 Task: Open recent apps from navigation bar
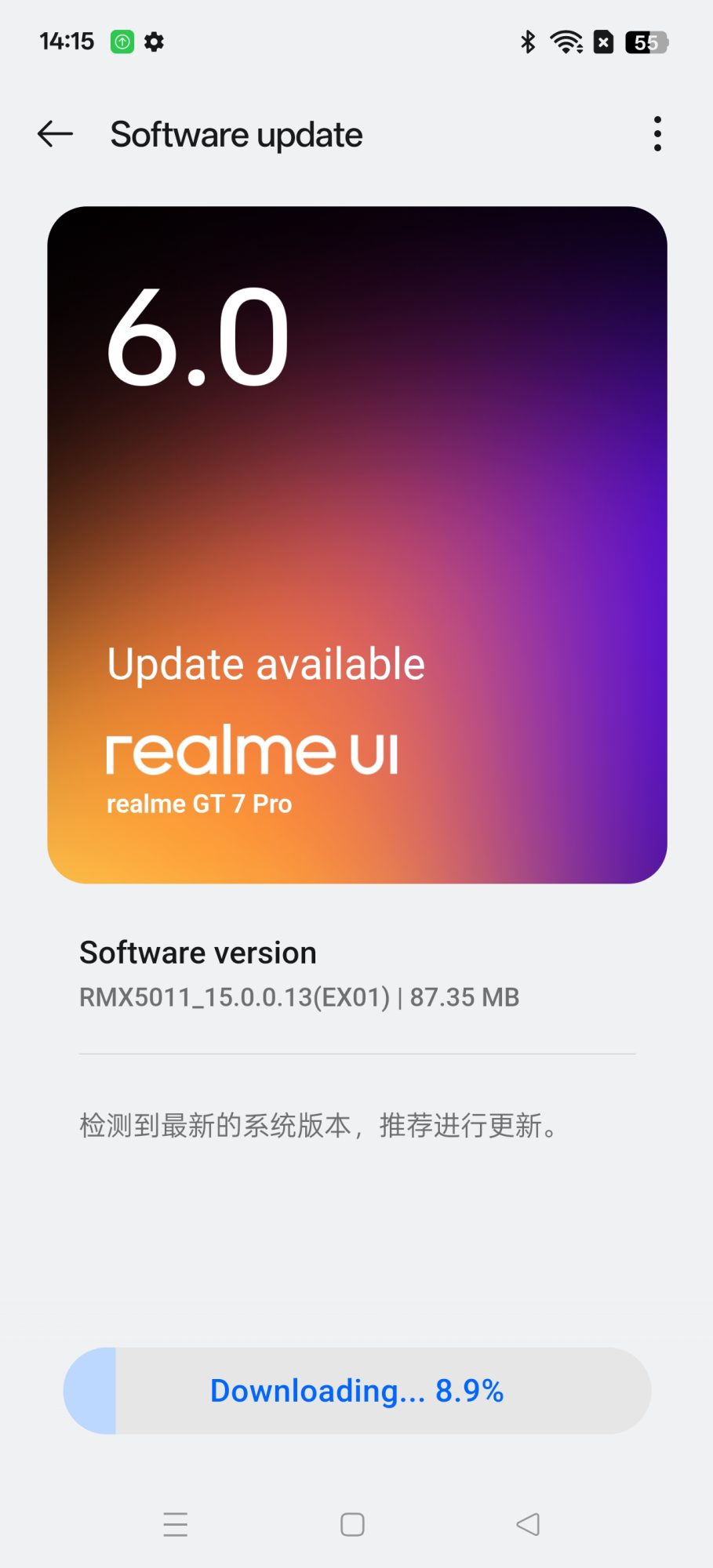[x=176, y=1524]
